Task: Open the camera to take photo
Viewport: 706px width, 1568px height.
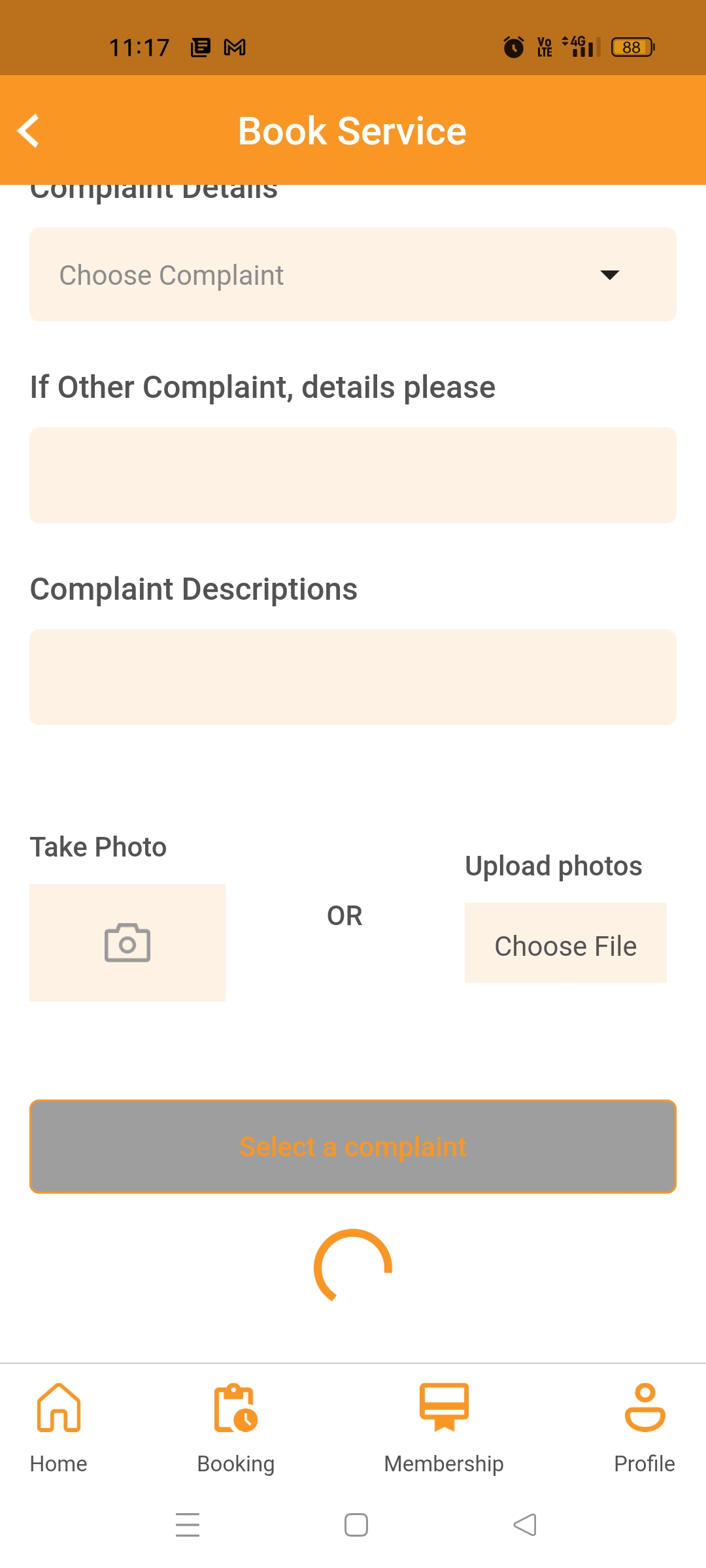Action: (127, 942)
